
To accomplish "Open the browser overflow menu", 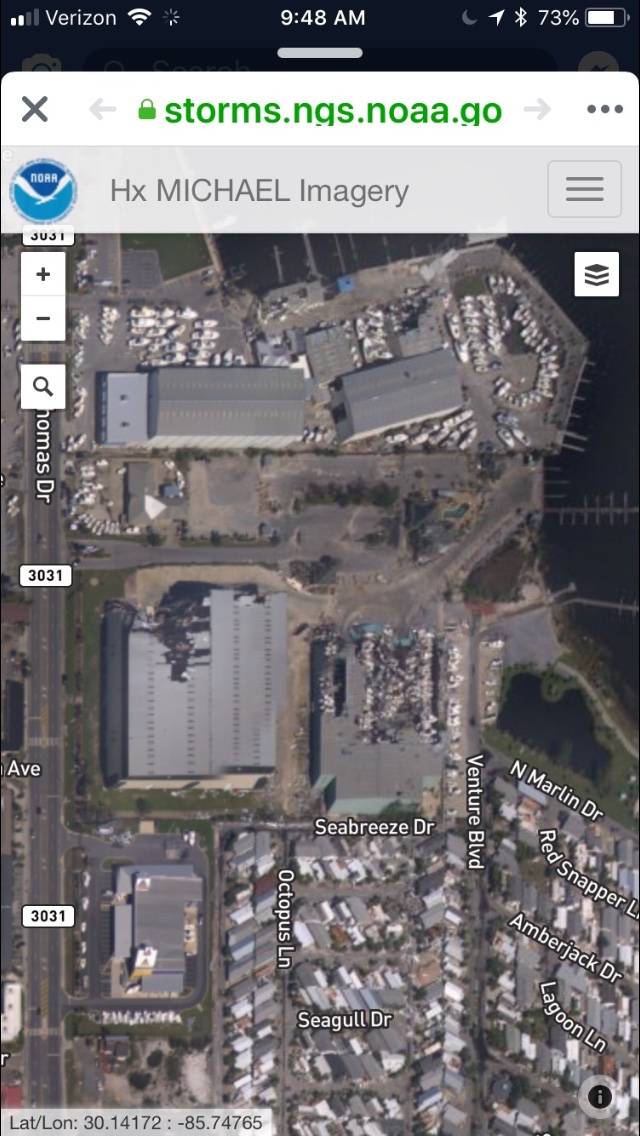I will 604,109.
